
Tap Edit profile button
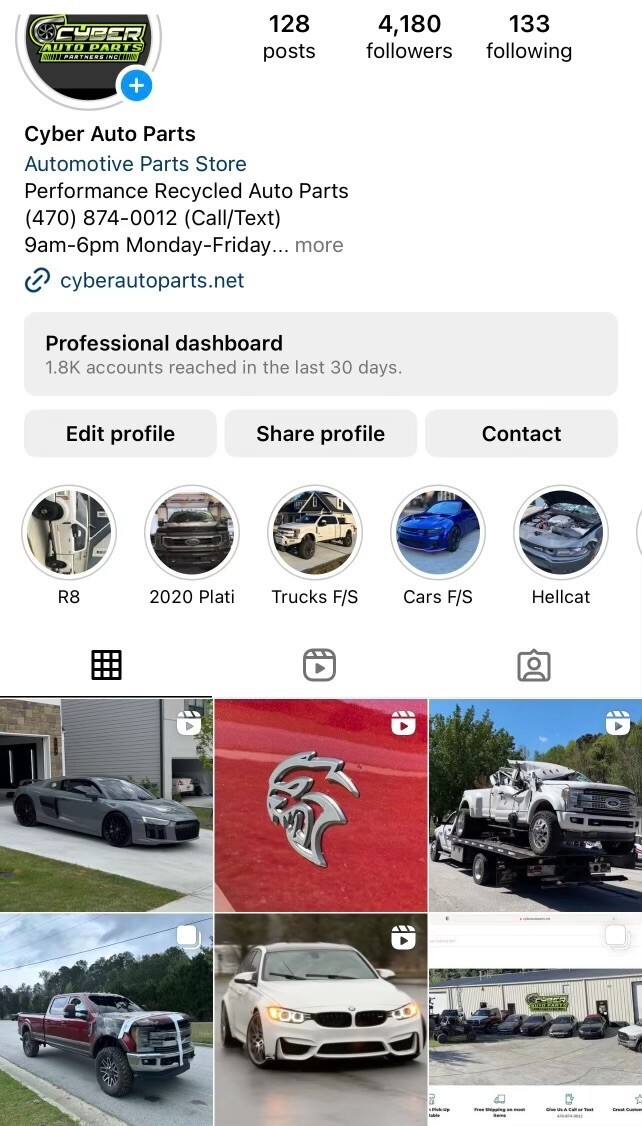pyautogui.click(x=120, y=434)
